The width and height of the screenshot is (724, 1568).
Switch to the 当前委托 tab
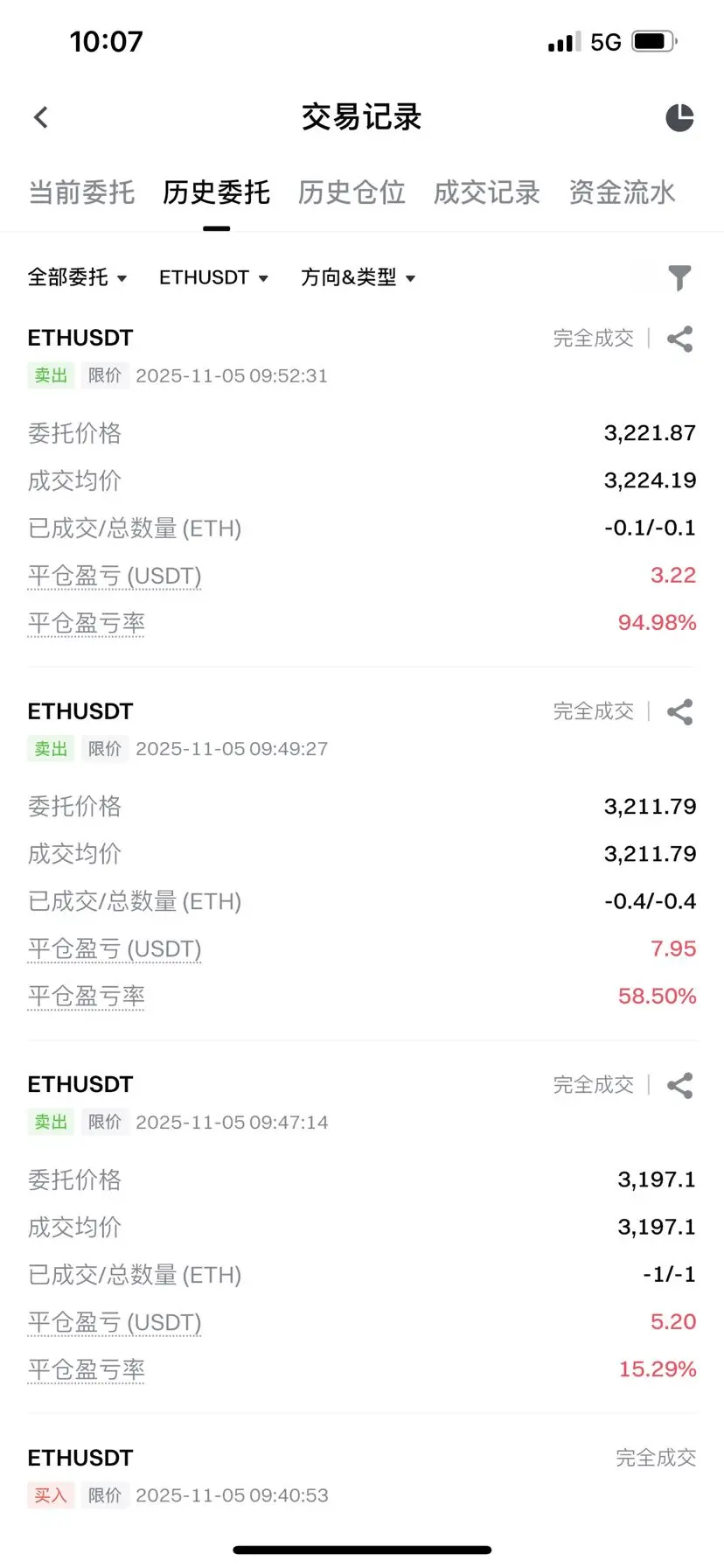click(81, 192)
